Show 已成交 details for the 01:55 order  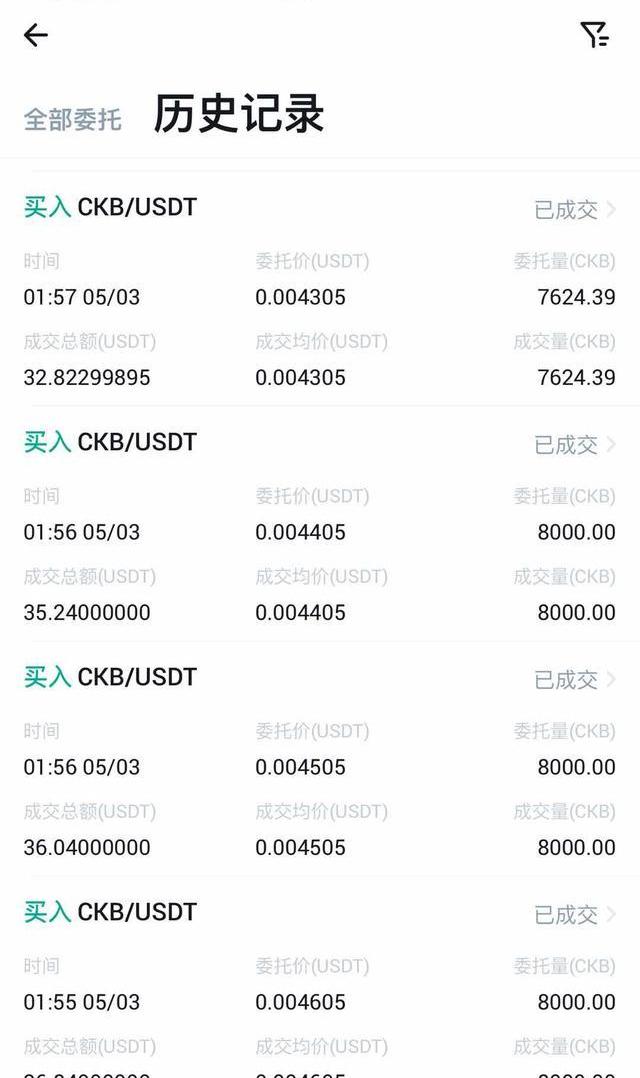click(575, 915)
